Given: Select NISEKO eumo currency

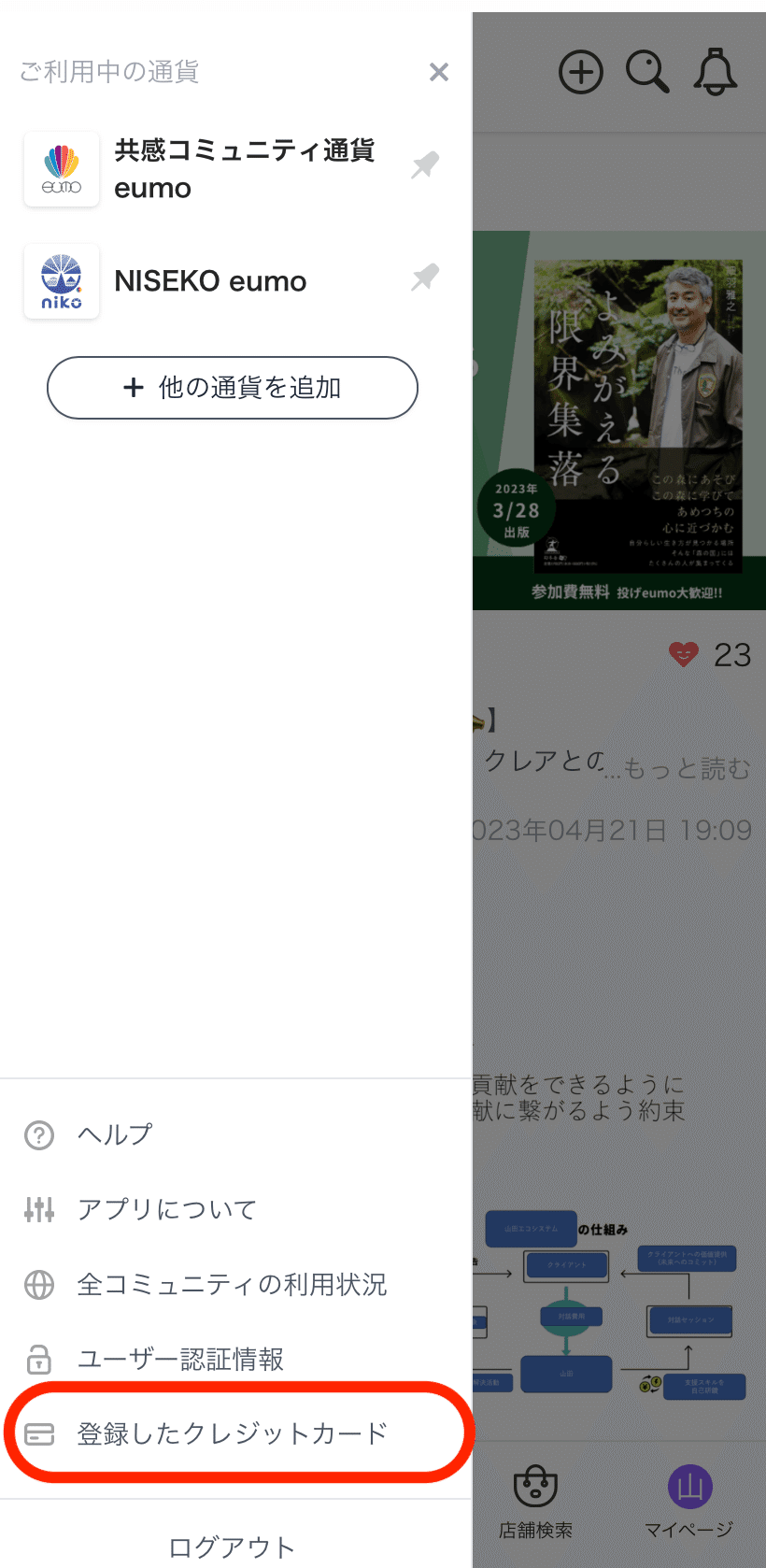Looking at the screenshot, I should coord(210,281).
